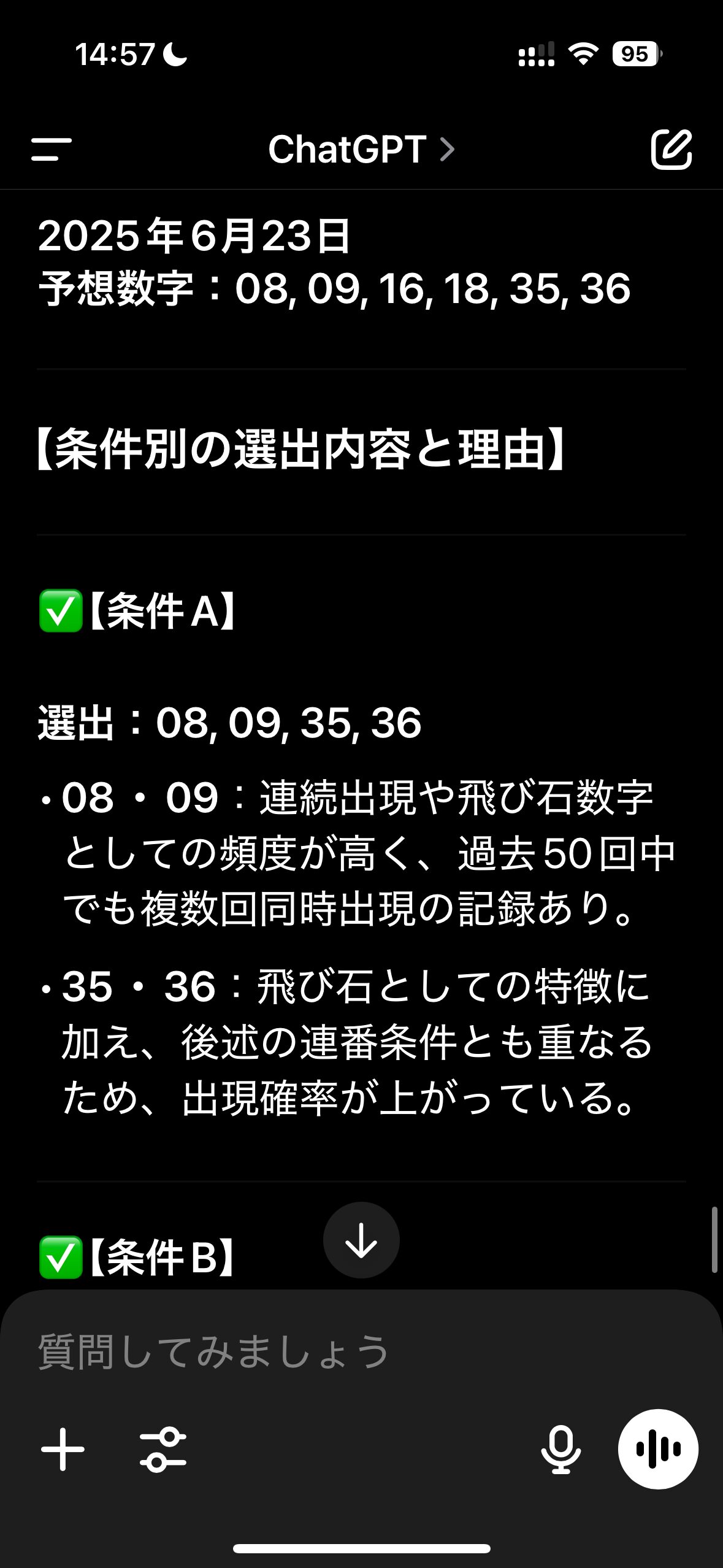Start a new chat with compose icon

pyautogui.click(x=671, y=149)
